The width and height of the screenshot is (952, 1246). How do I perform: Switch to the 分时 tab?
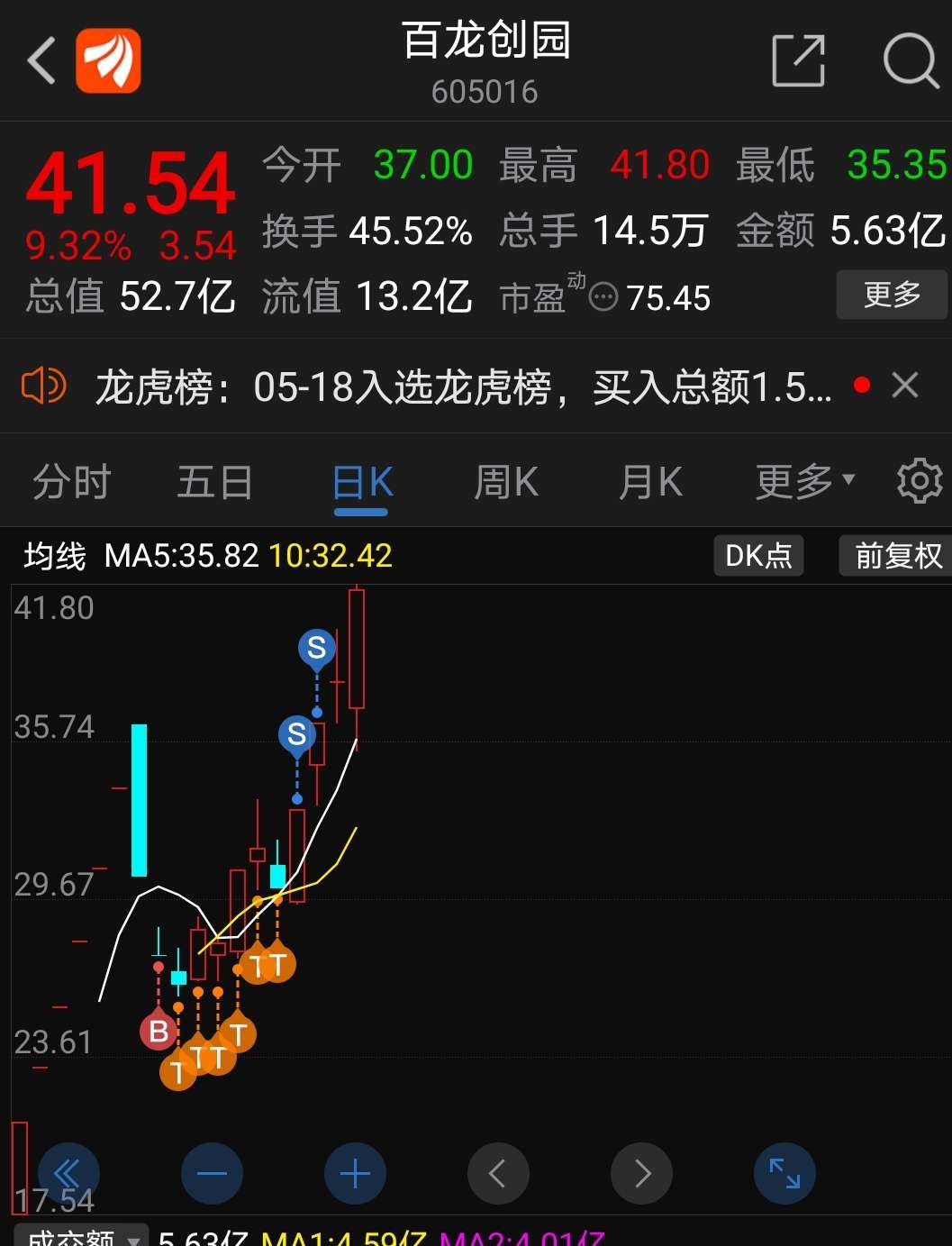pyautogui.click(x=70, y=480)
